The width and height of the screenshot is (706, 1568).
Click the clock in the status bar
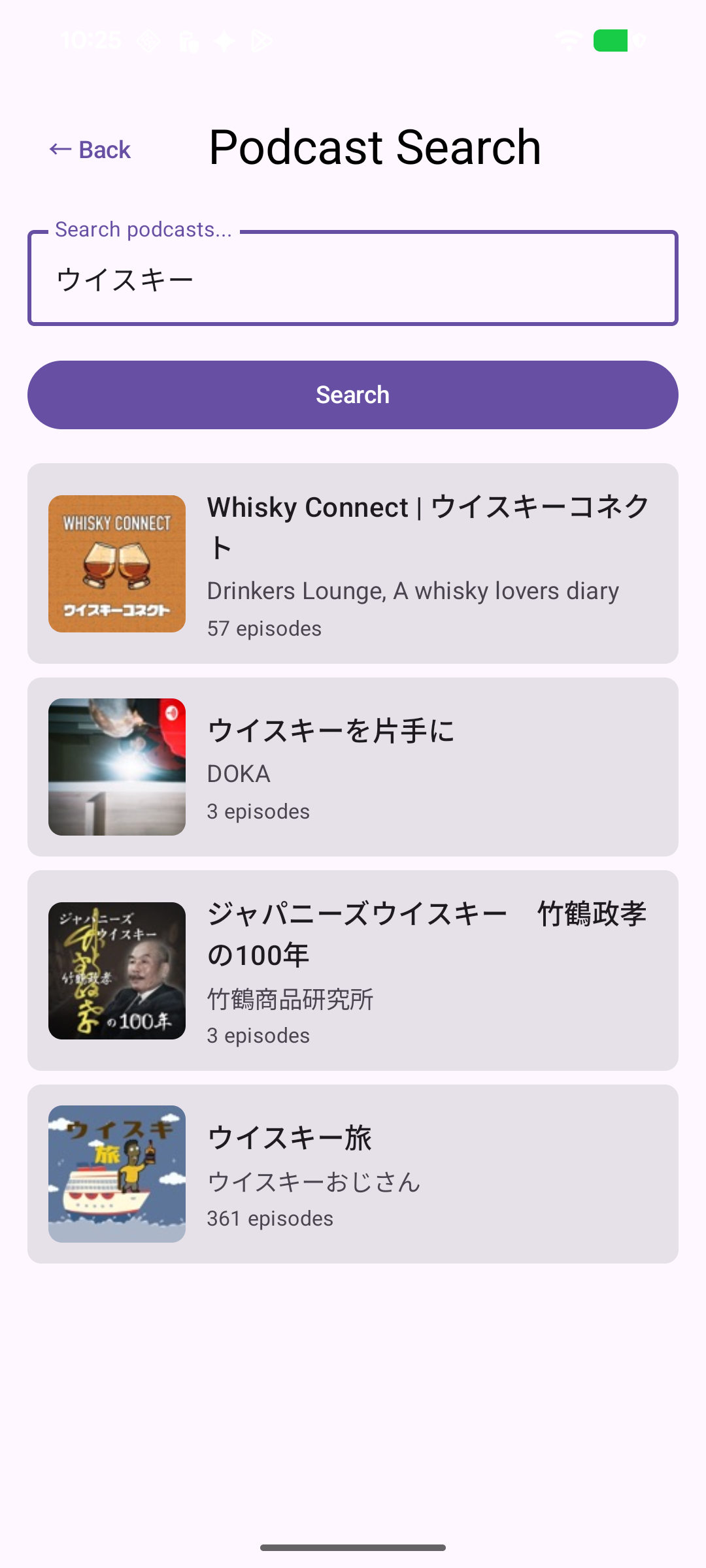[x=92, y=41]
